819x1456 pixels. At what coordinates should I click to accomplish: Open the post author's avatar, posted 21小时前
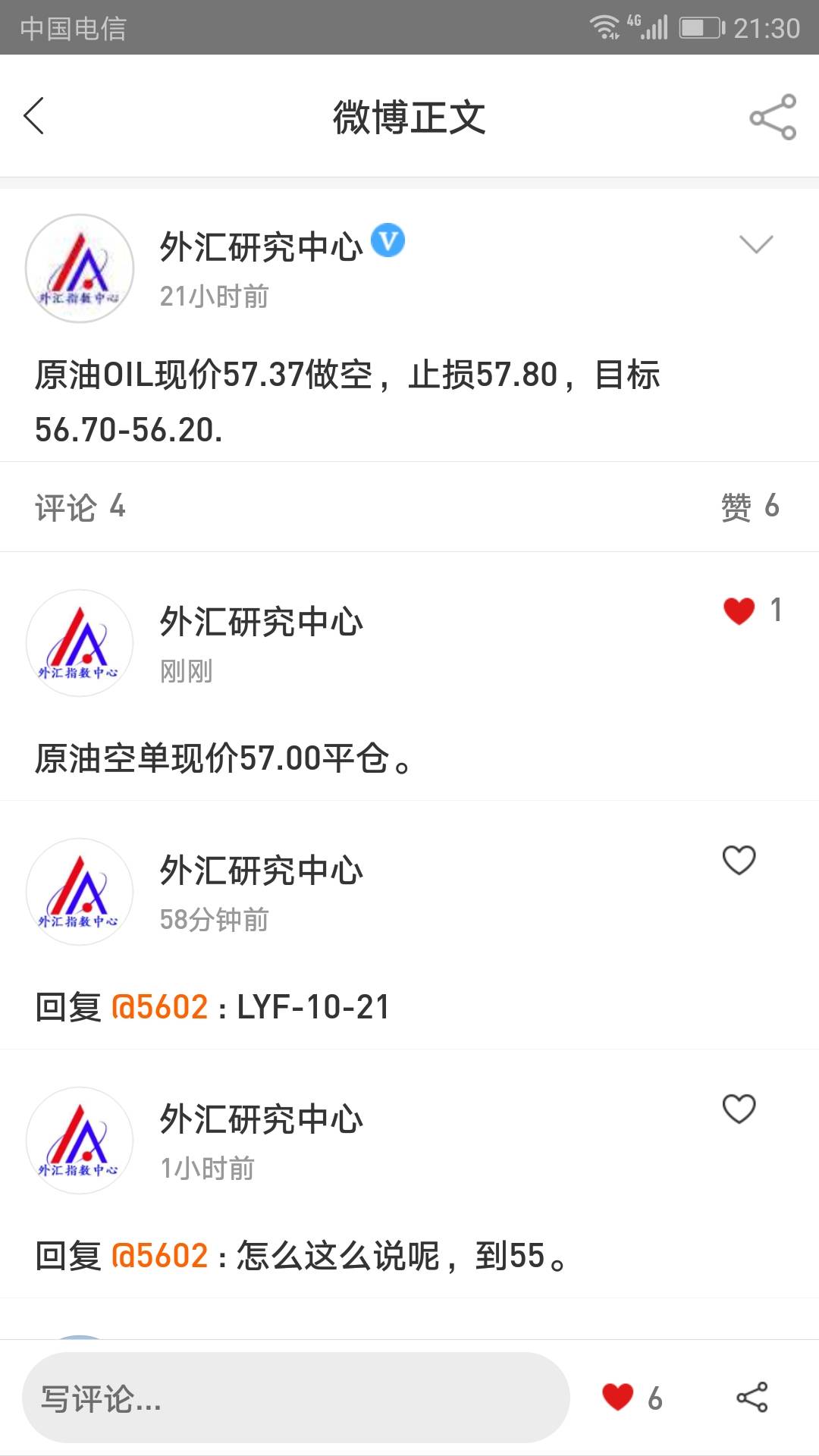[80, 268]
